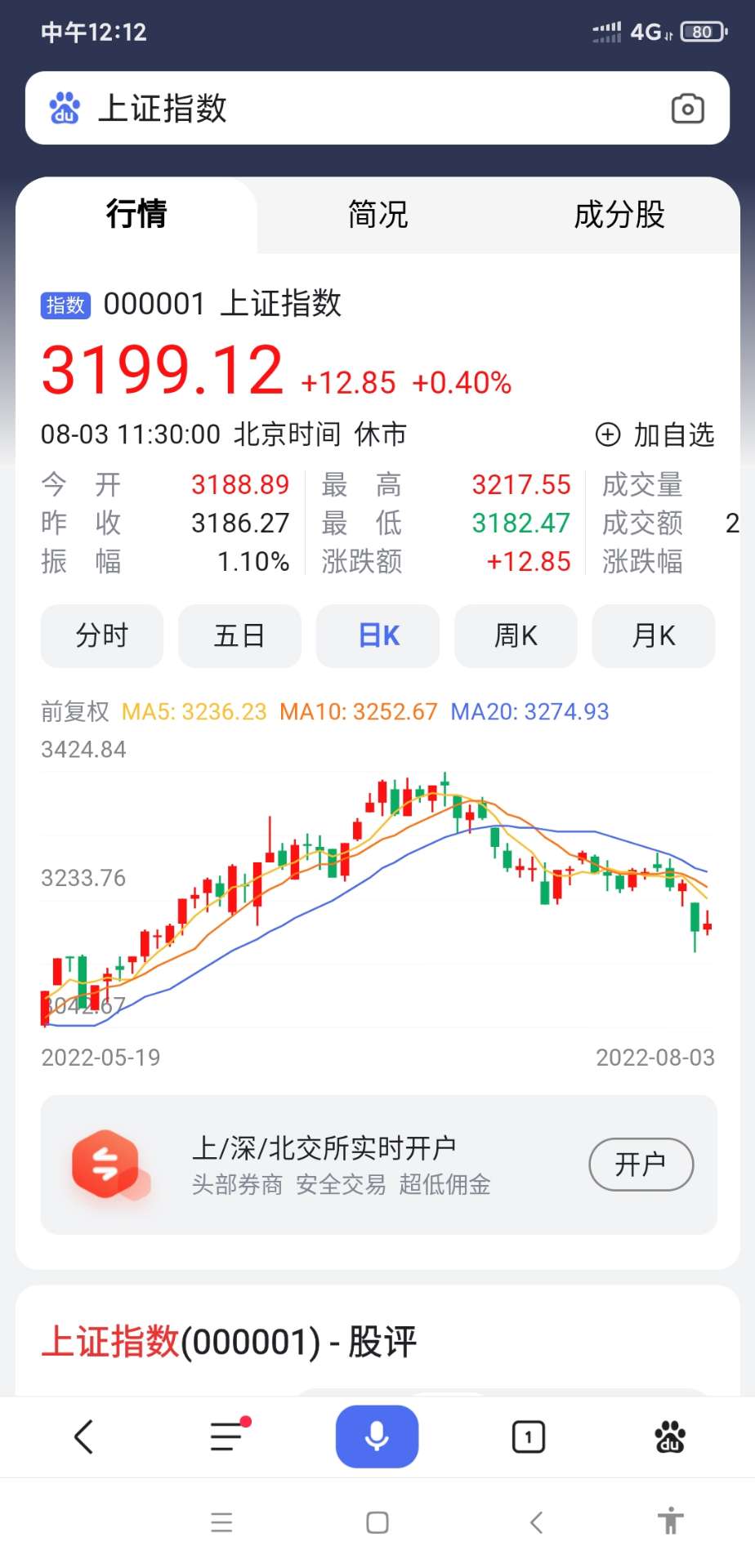Open the browser tabs switcher
This screenshot has height=1568, width=755.
[528, 1437]
